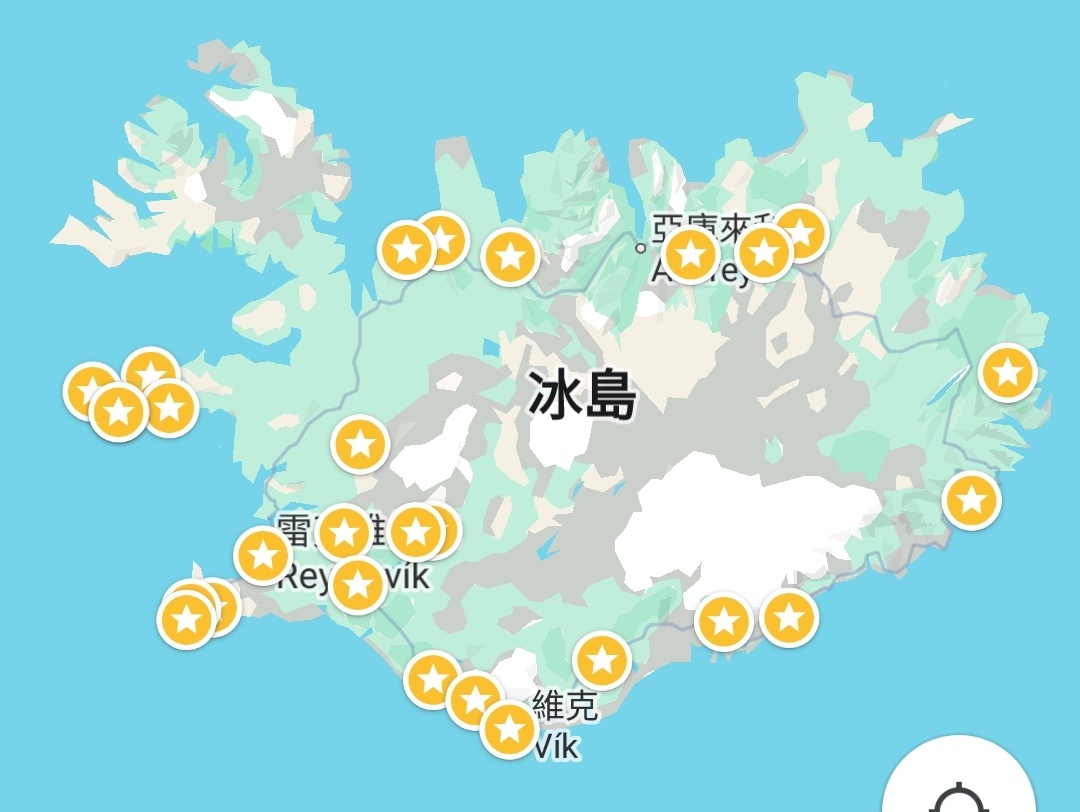This screenshot has height=812, width=1080.
Task: Tap the westernmost saved star off the coast
Action: pos(91,390)
